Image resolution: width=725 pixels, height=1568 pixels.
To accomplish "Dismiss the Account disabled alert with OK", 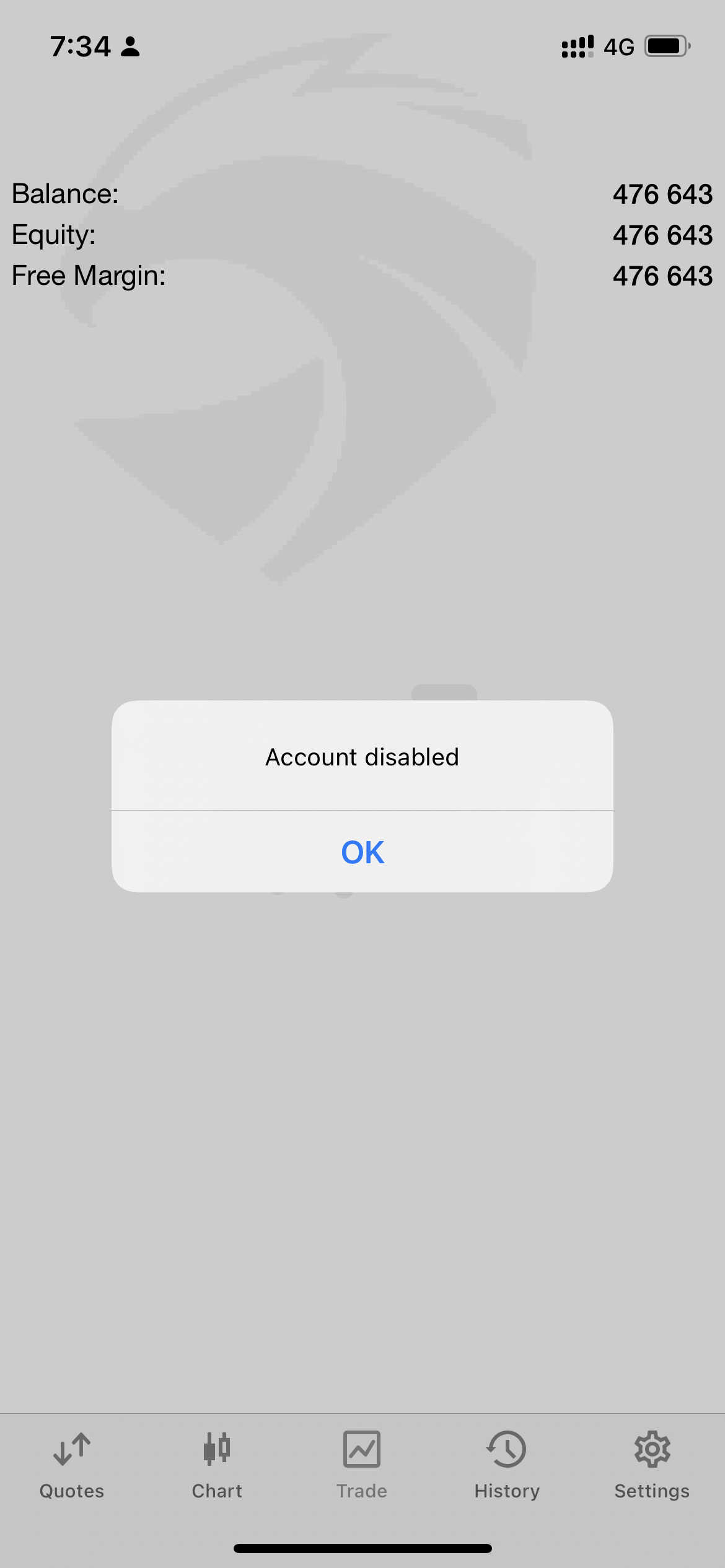I will point(362,852).
